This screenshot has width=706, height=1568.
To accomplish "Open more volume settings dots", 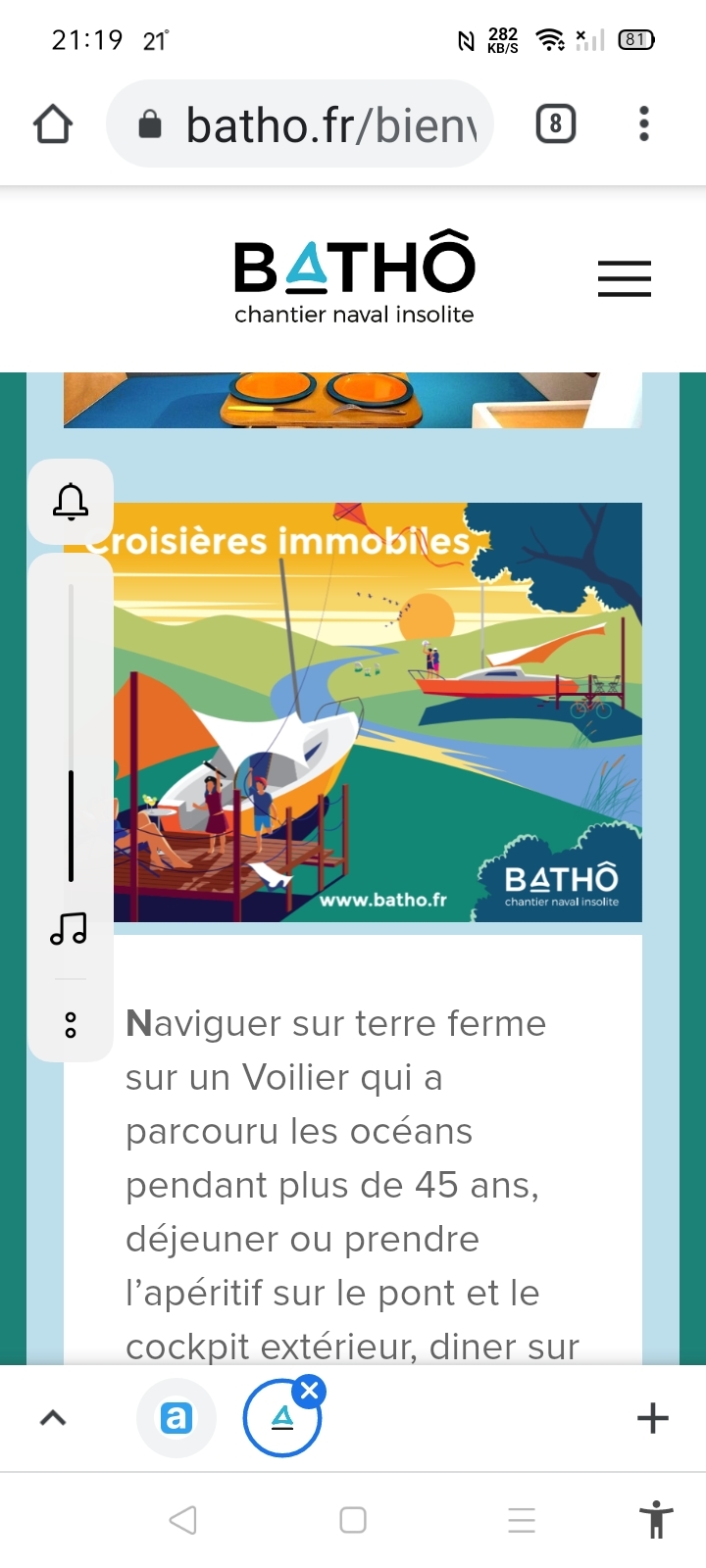I will tap(71, 1025).
